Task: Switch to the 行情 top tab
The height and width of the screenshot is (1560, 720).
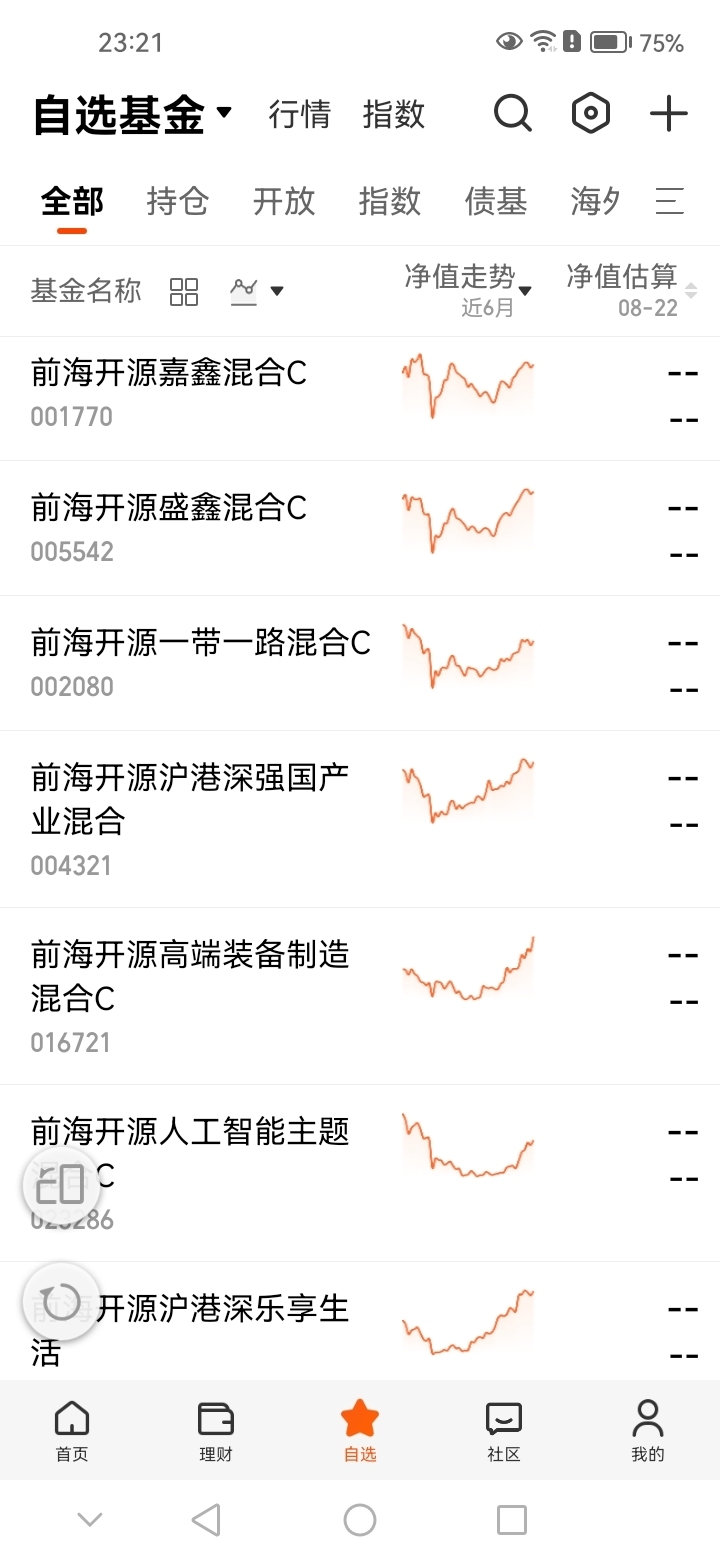Action: [x=299, y=114]
